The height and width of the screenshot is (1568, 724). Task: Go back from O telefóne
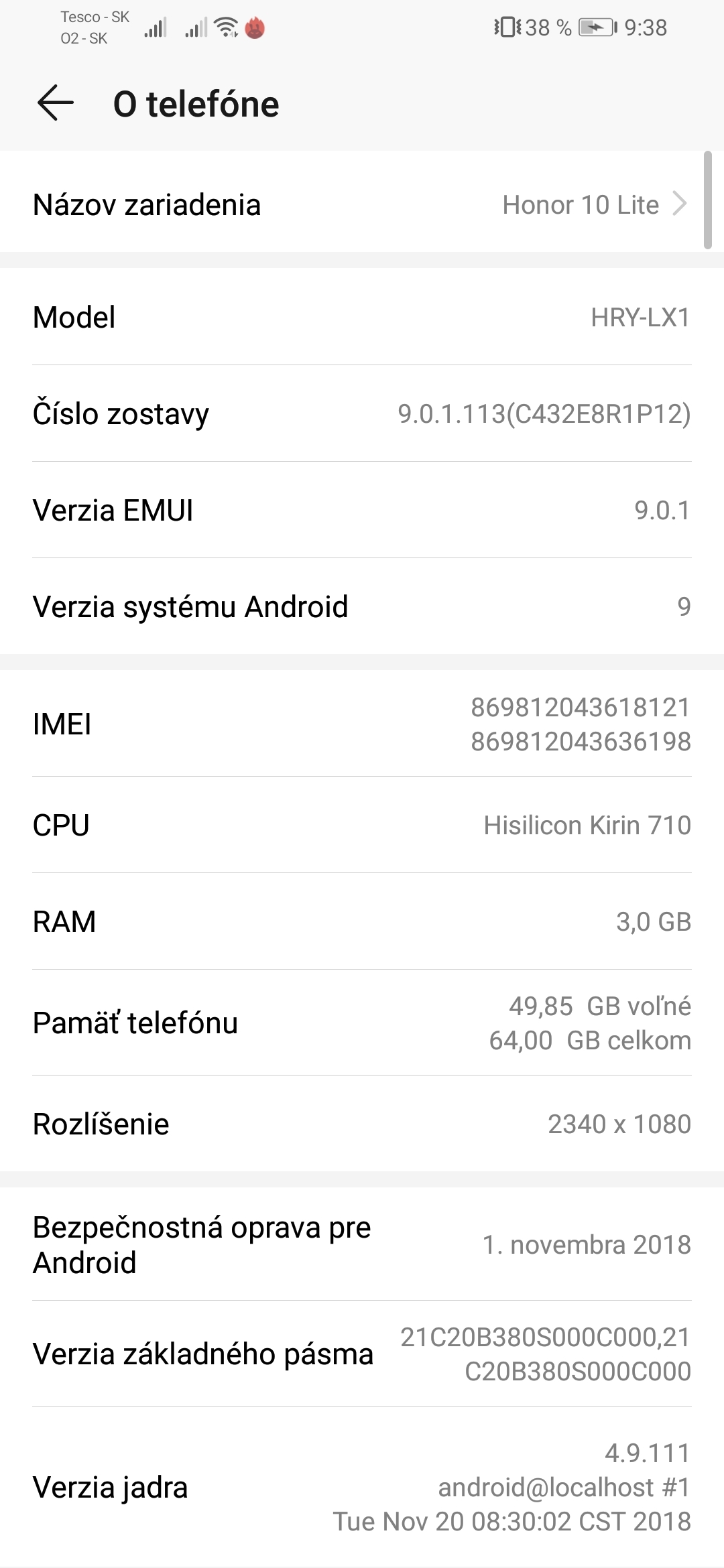coord(56,104)
